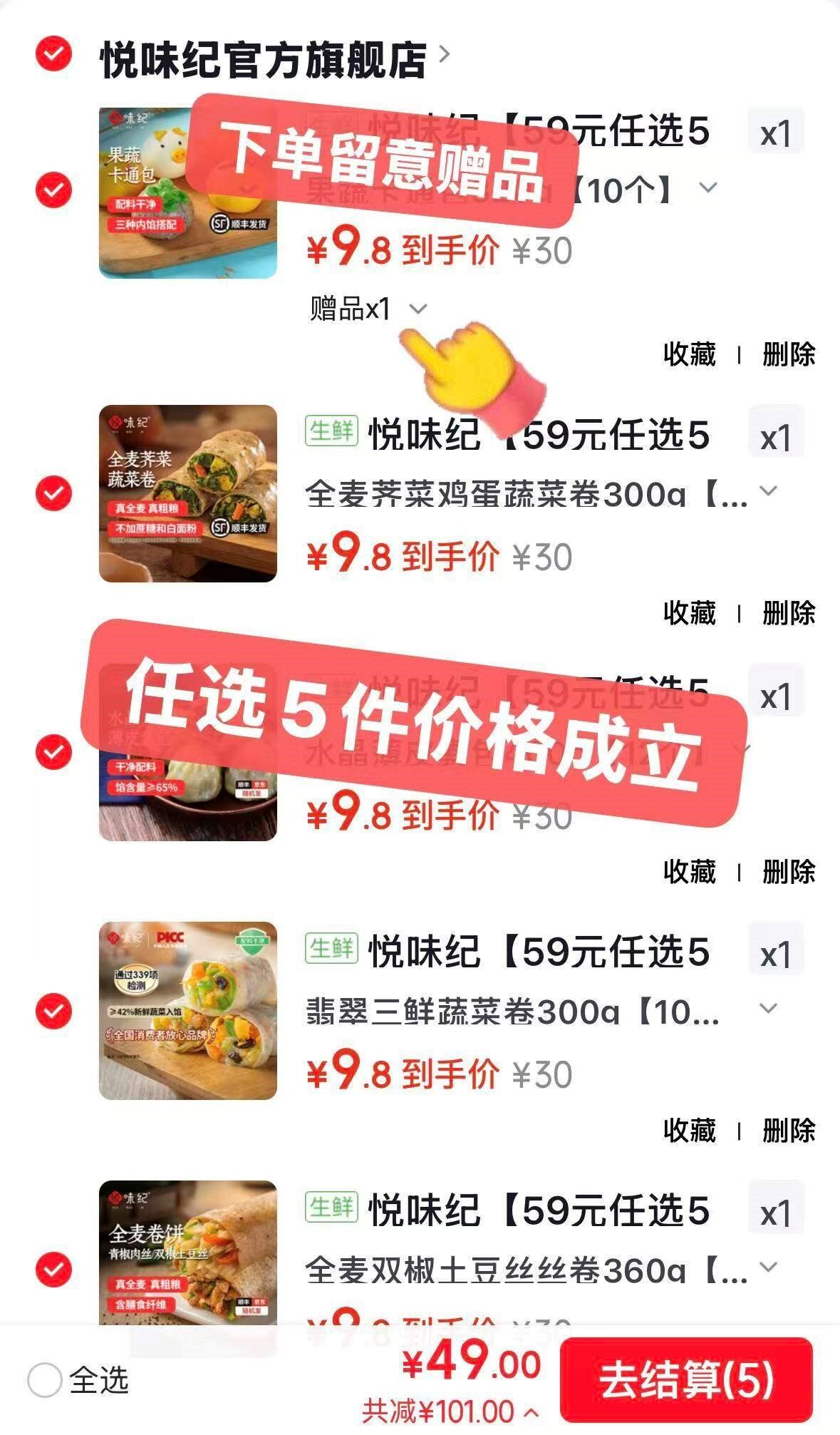Tap 删除 under the 果蔬卡通包 item
This screenshot has height=1435, width=840.
[x=788, y=354]
